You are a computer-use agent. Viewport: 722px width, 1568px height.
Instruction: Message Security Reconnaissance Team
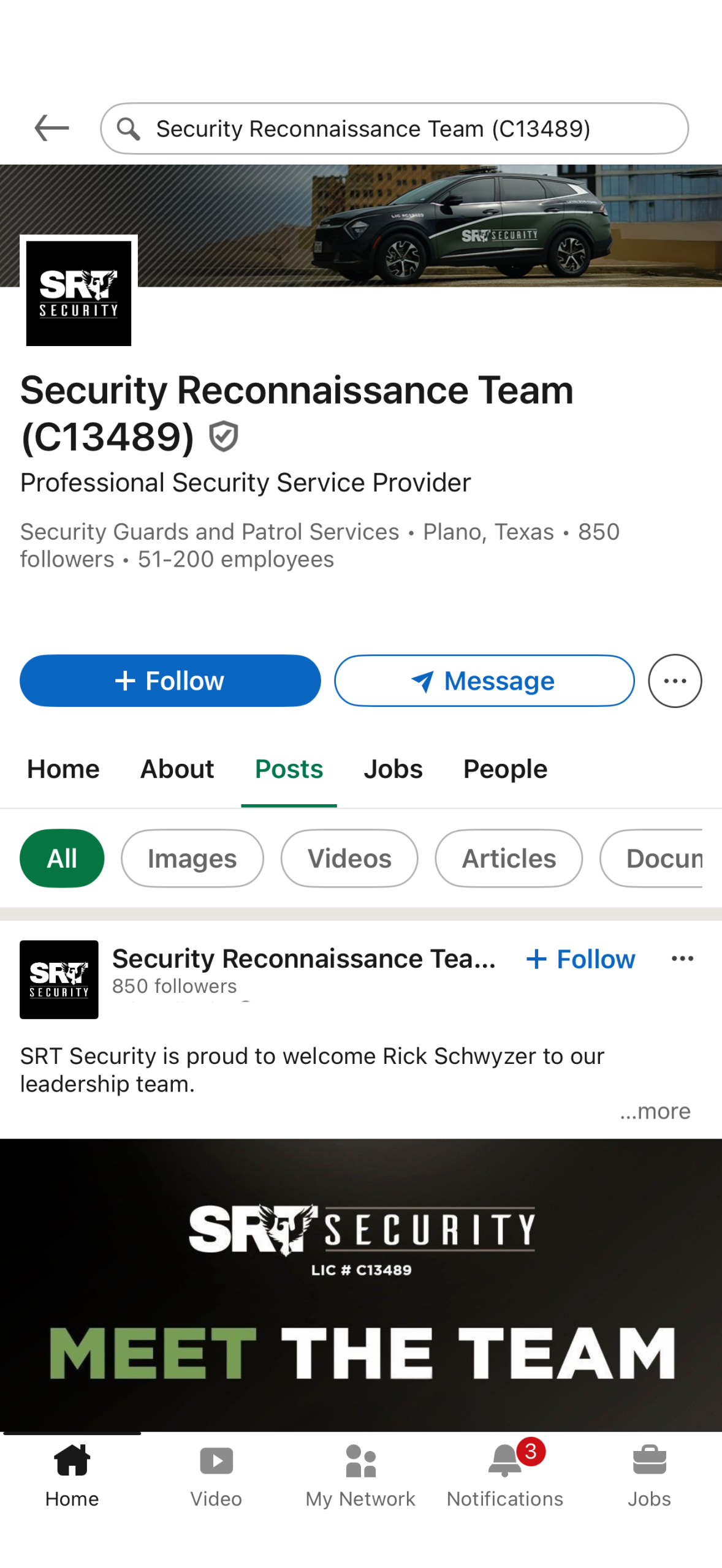pyautogui.click(x=484, y=680)
